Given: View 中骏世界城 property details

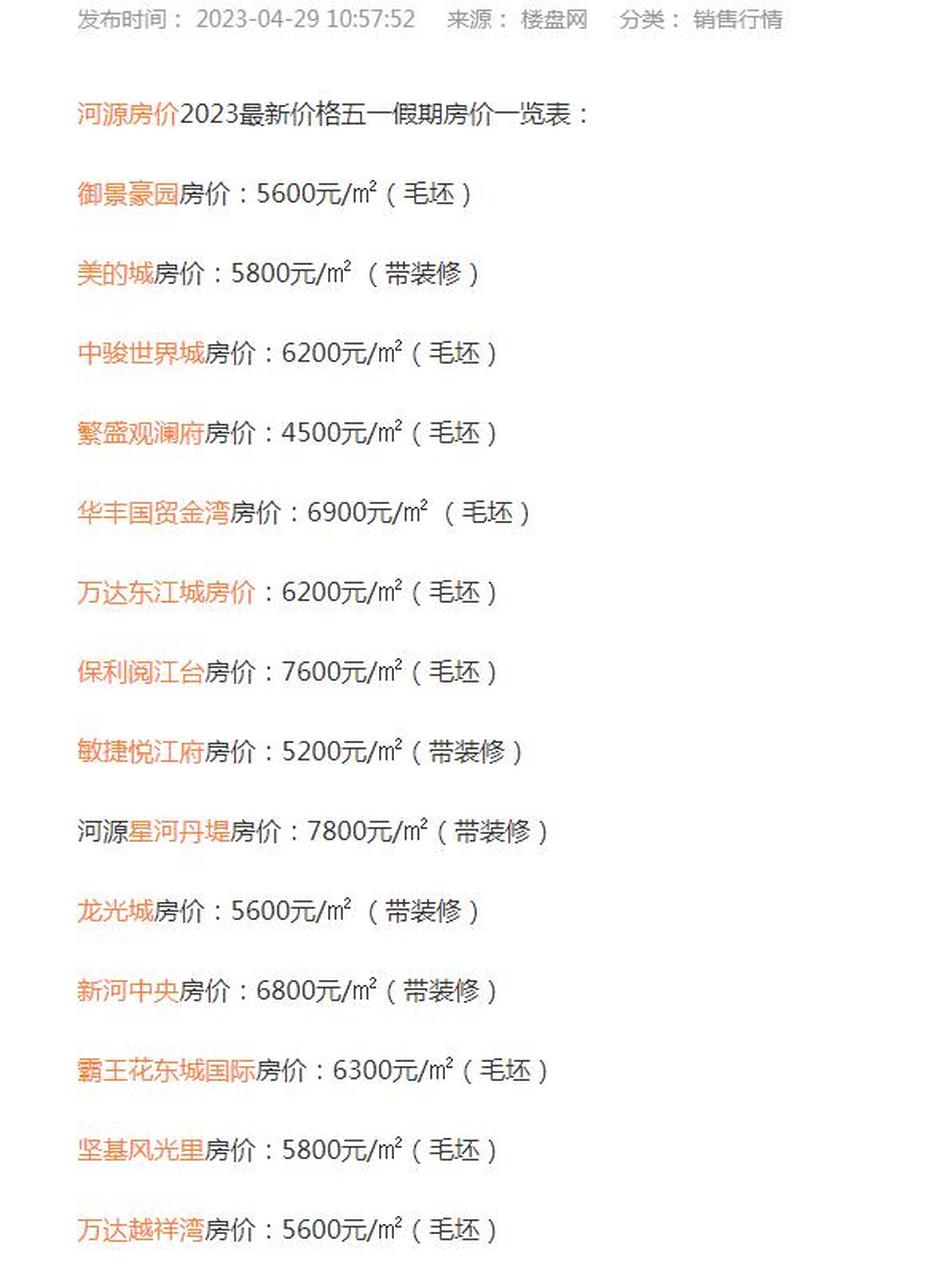Looking at the screenshot, I should [x=141, y=353].
